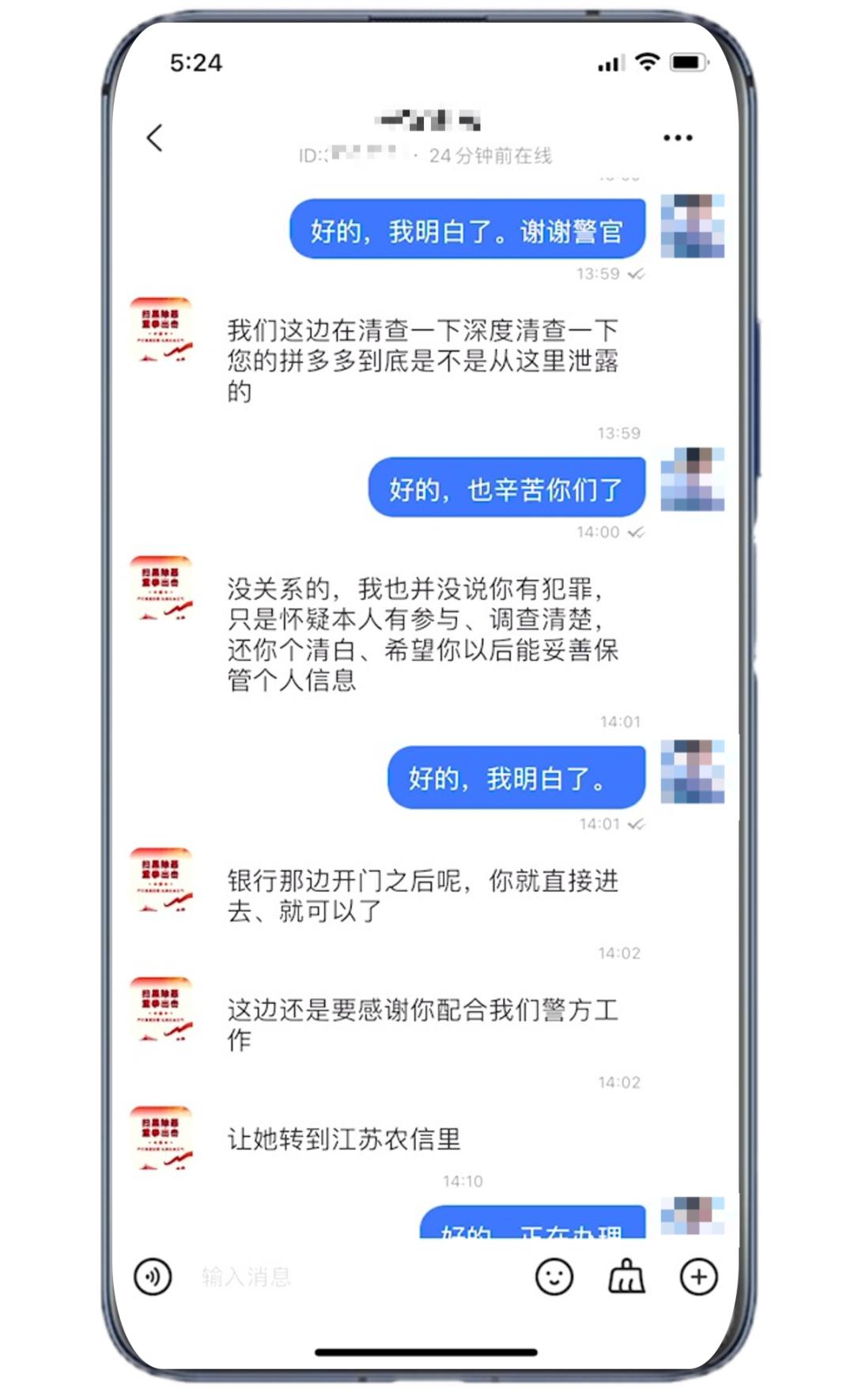Open the plus attachment menu
Screen dimensions: 854x1400
(x=699, y=1277)
